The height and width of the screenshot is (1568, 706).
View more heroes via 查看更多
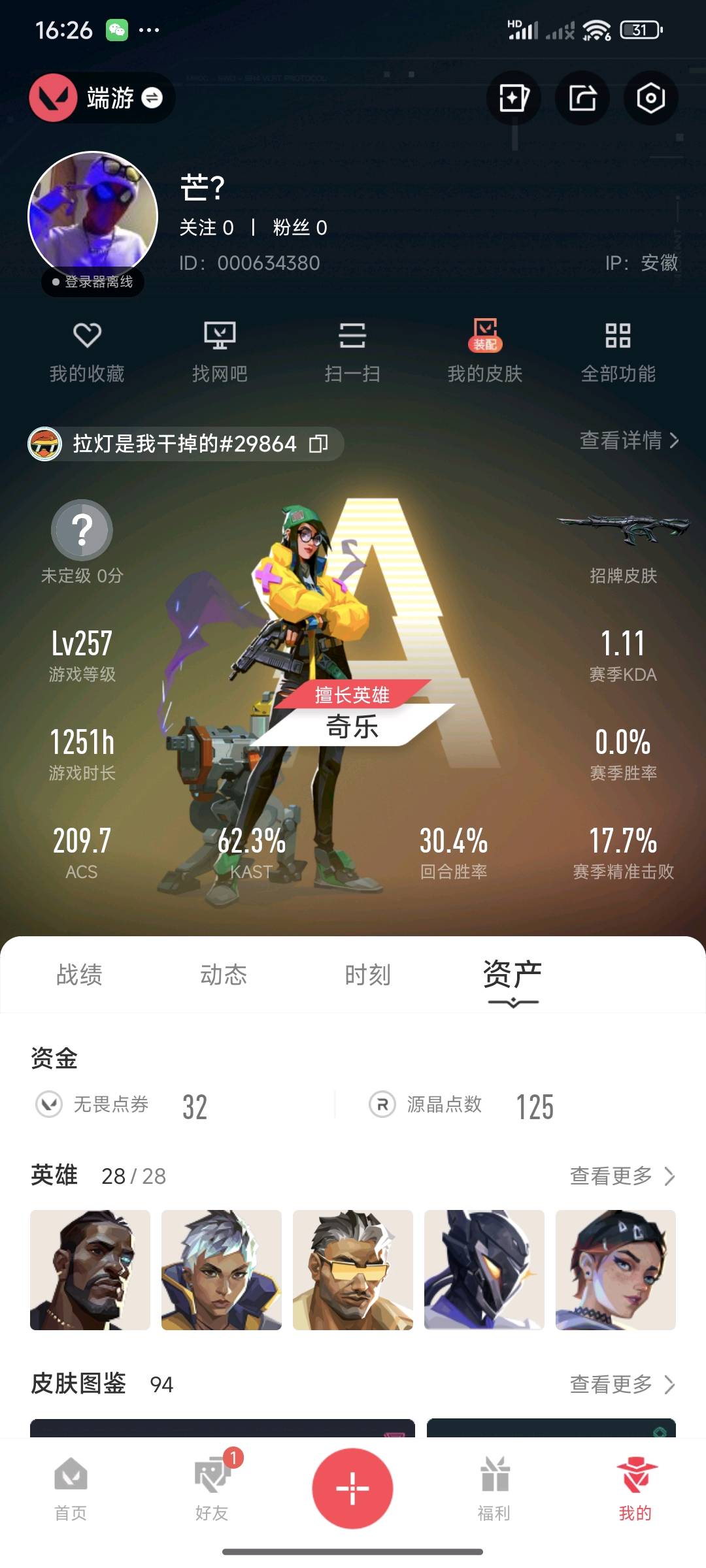(x=622, y=1176)
